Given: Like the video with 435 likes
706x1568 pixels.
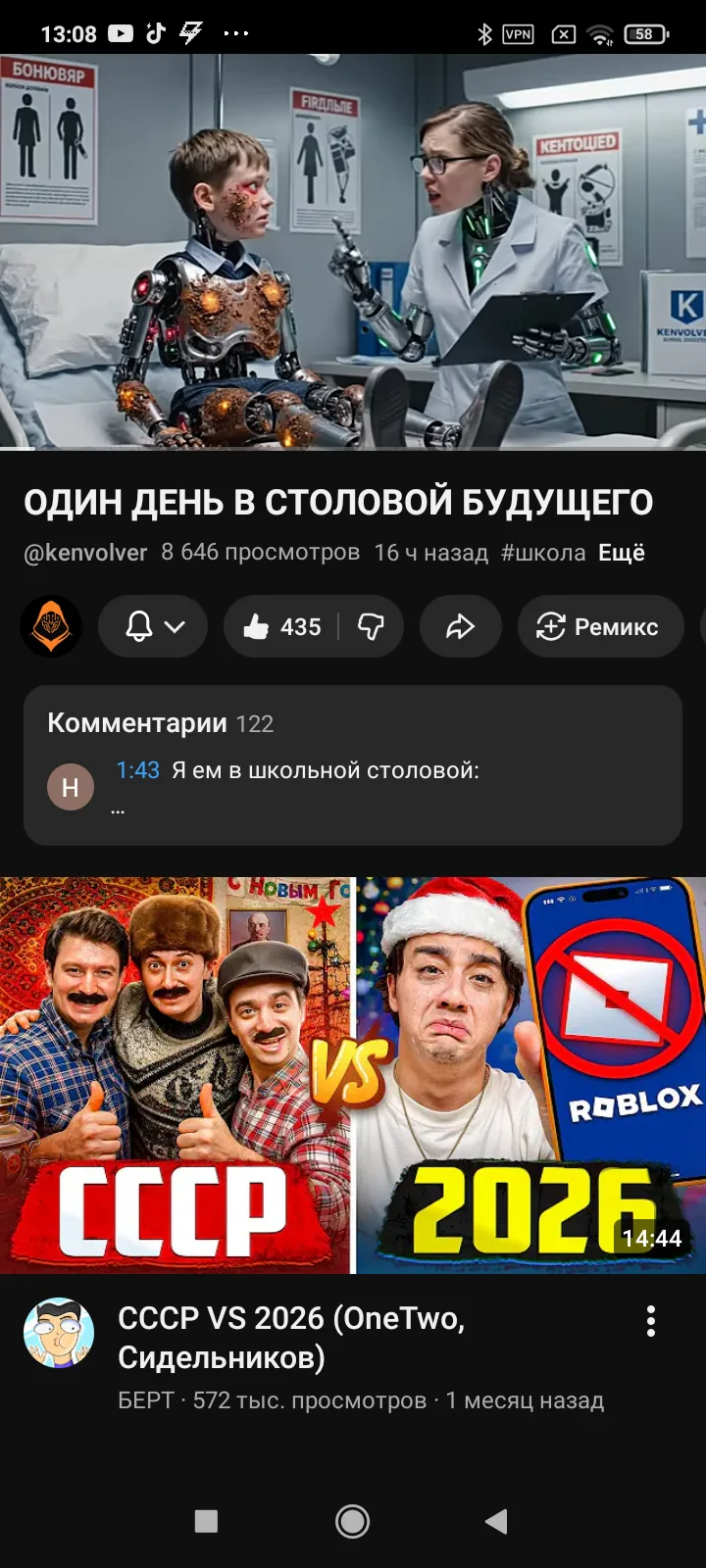Looking at the screenshot, I should (x=281, y=626).
